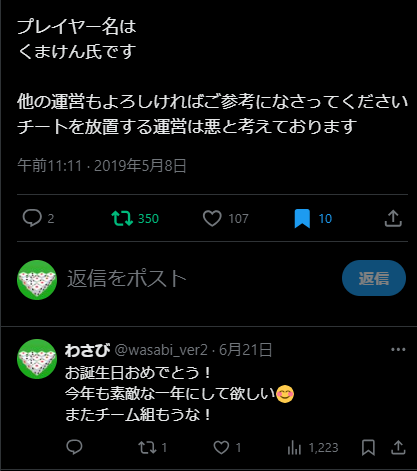Bookmark わさび's reply
The image size is (417, 471).
pos(368,447)
